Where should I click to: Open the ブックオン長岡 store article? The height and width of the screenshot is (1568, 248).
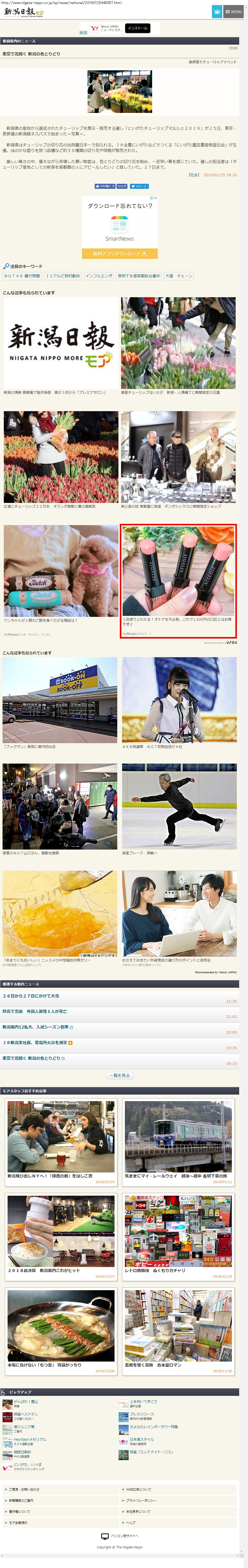(60, 701)
